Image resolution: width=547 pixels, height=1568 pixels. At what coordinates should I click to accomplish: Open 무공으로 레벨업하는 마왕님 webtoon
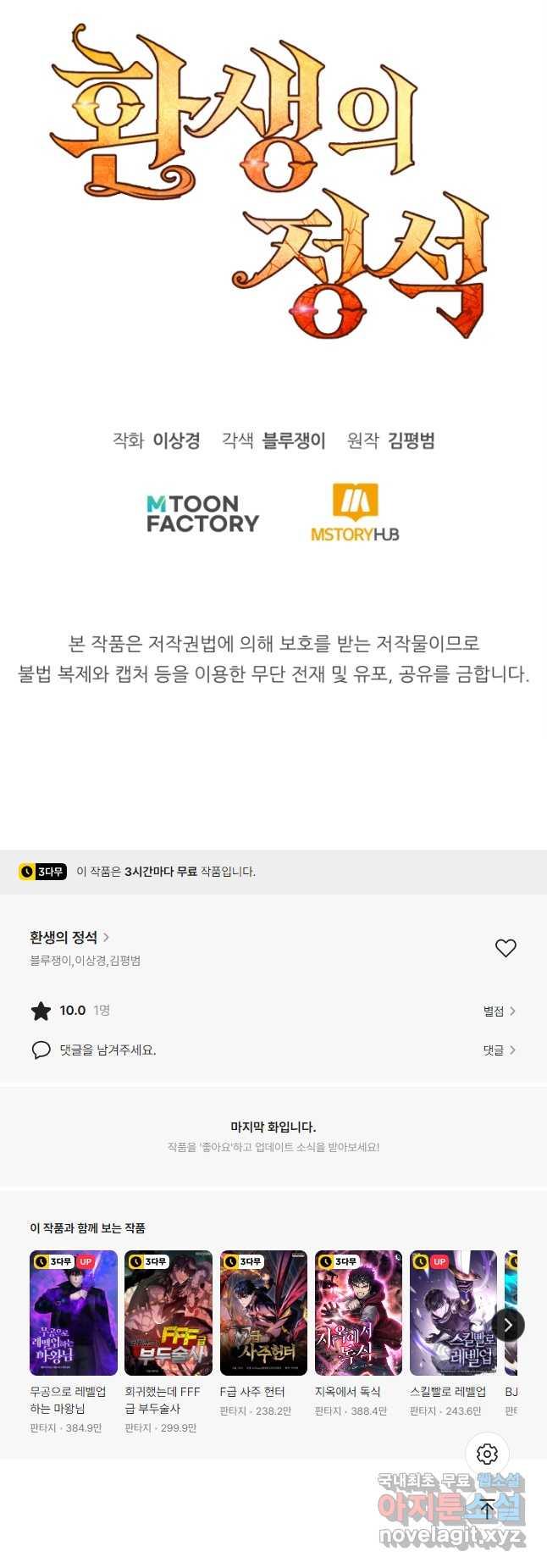[74, 1312]
